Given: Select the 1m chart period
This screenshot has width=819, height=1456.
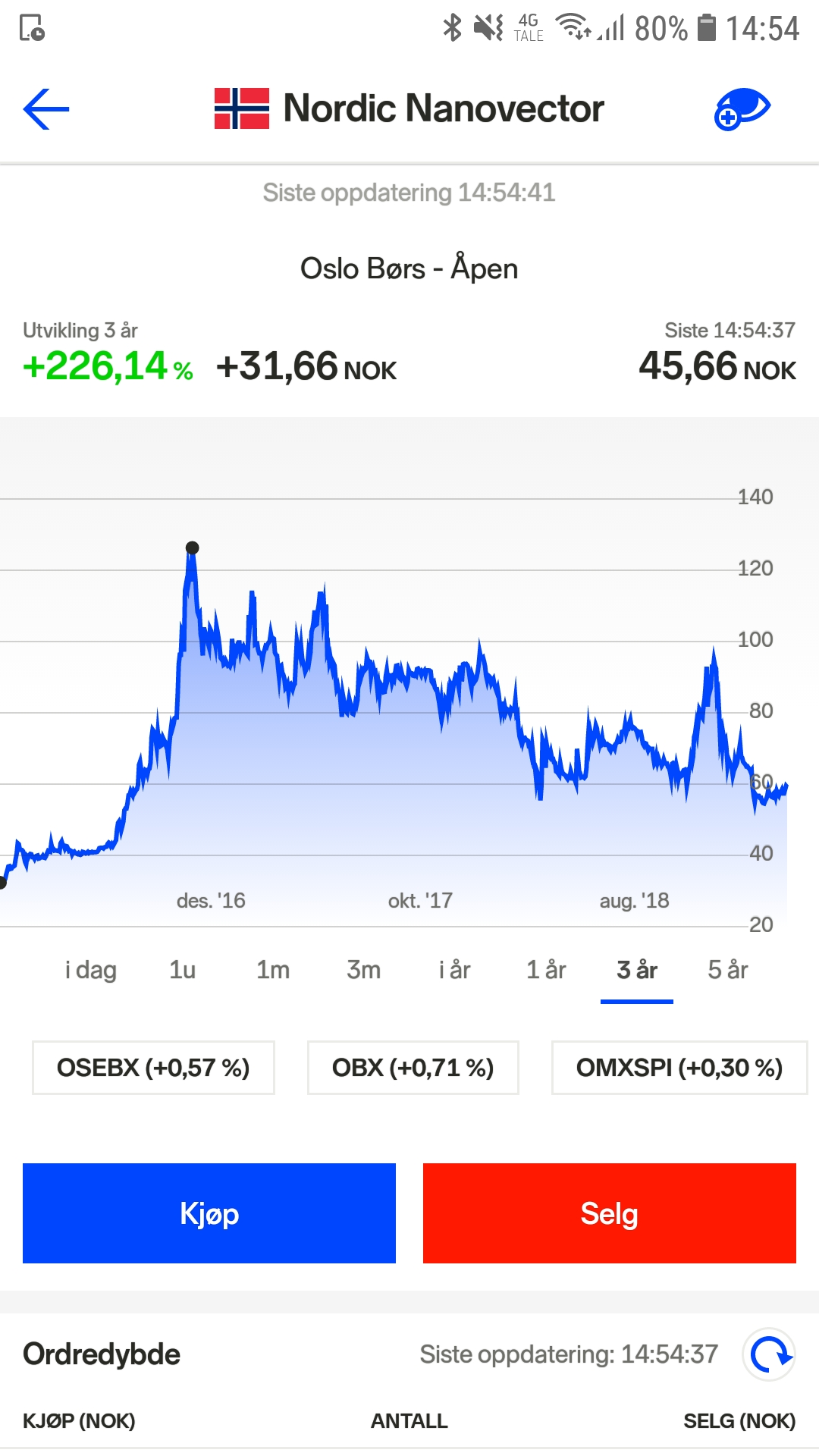Looking at the screenshot, I should pyautogui.click(x=273, y=970).
